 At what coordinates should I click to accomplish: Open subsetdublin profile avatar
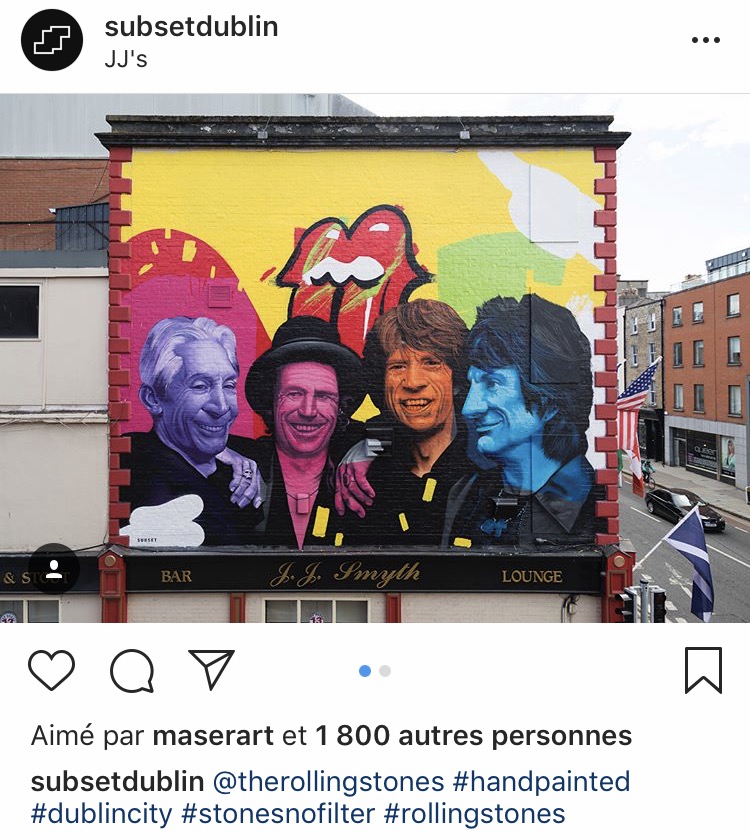(x=51, y=41)
